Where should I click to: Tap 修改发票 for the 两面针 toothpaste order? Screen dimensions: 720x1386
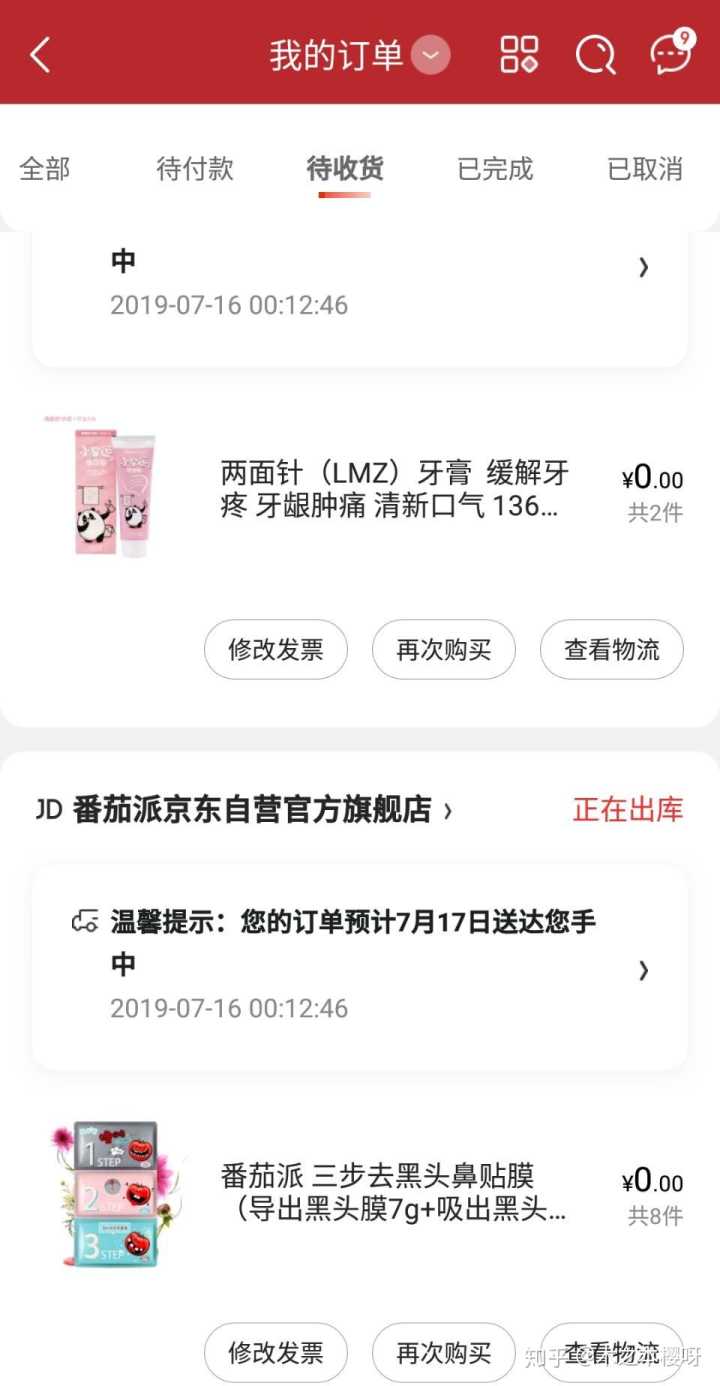[276, 650]
